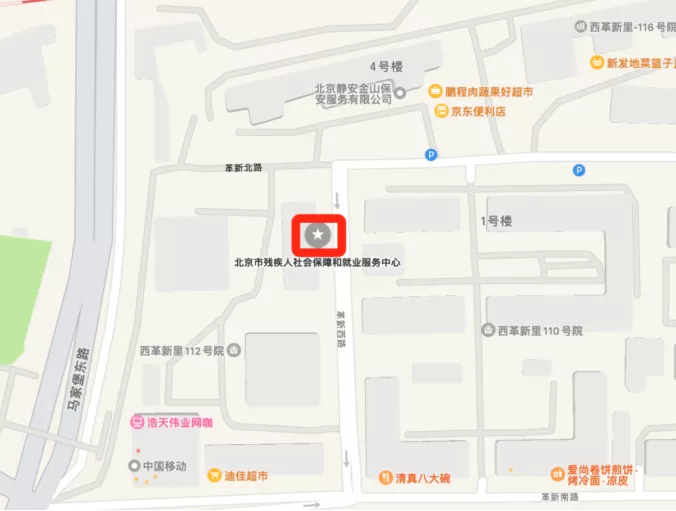Tap the 京东便利店 store pin
Viewport: 676px width, 511px height.
point(441,111)
